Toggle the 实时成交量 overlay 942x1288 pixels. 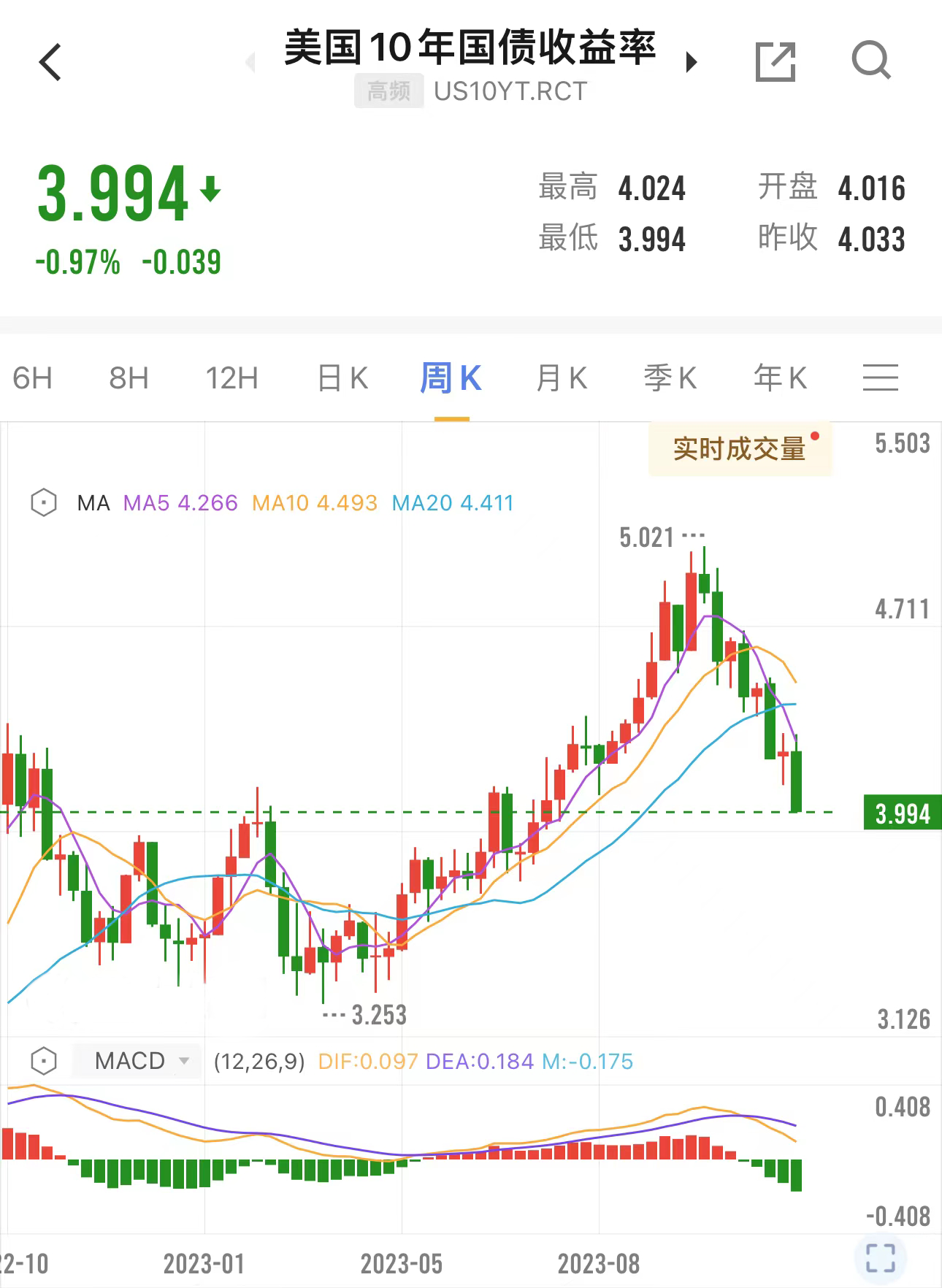tap(740, 450)
